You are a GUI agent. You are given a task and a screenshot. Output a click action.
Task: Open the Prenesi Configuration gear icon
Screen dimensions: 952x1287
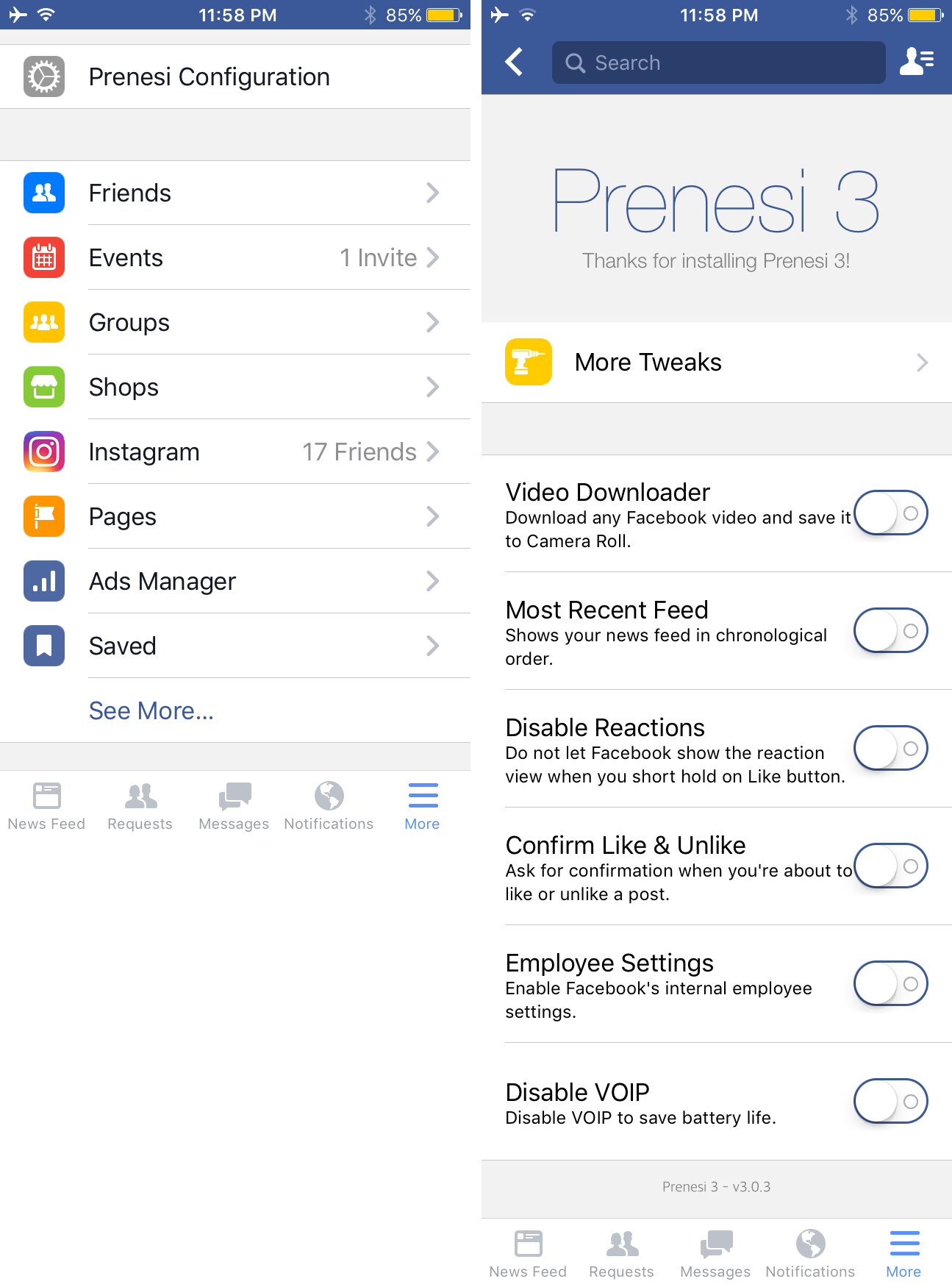point(43,76)
